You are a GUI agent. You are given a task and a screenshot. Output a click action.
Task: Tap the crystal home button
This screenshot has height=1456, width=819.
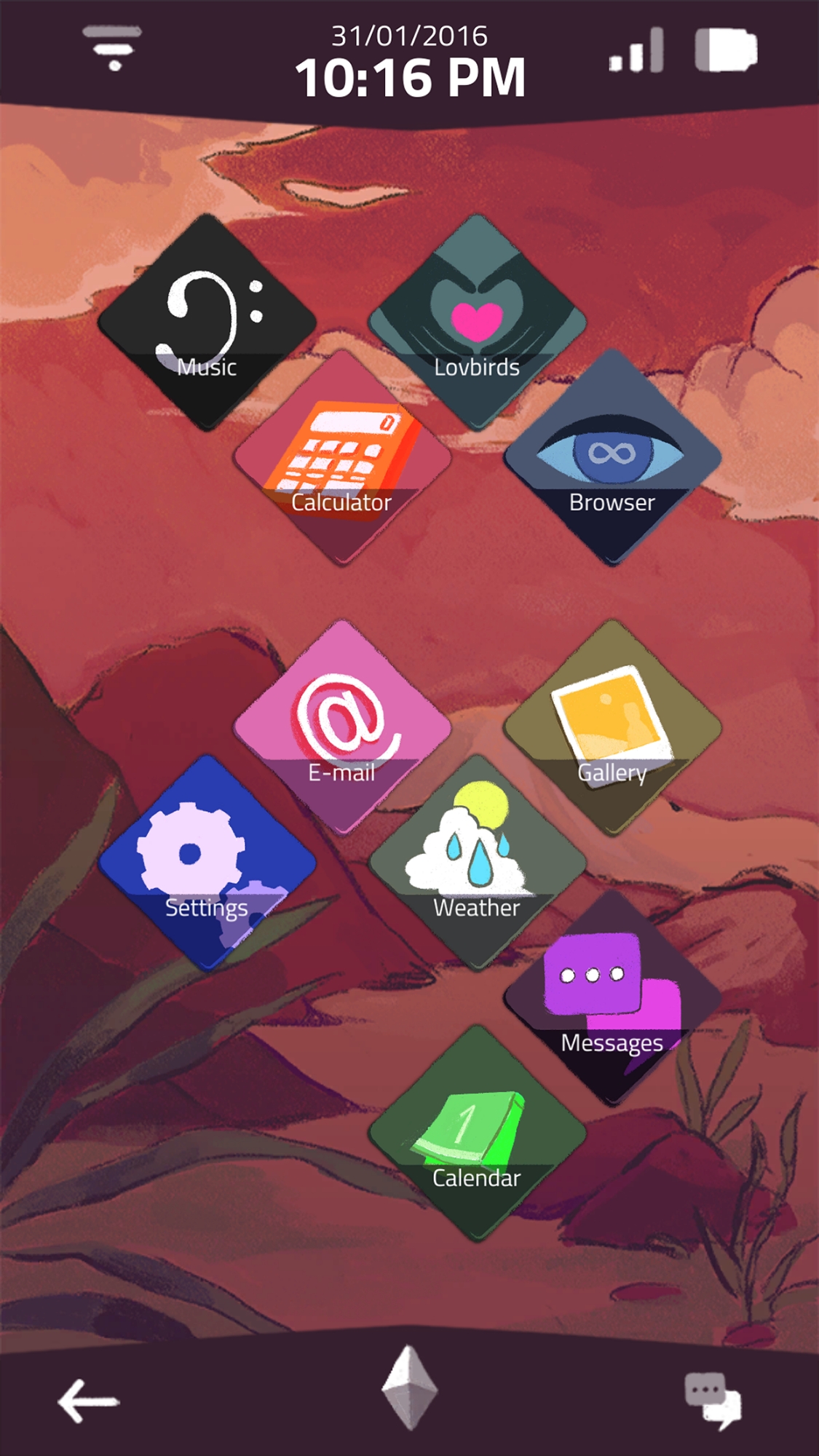click(x=409, y=1388)
